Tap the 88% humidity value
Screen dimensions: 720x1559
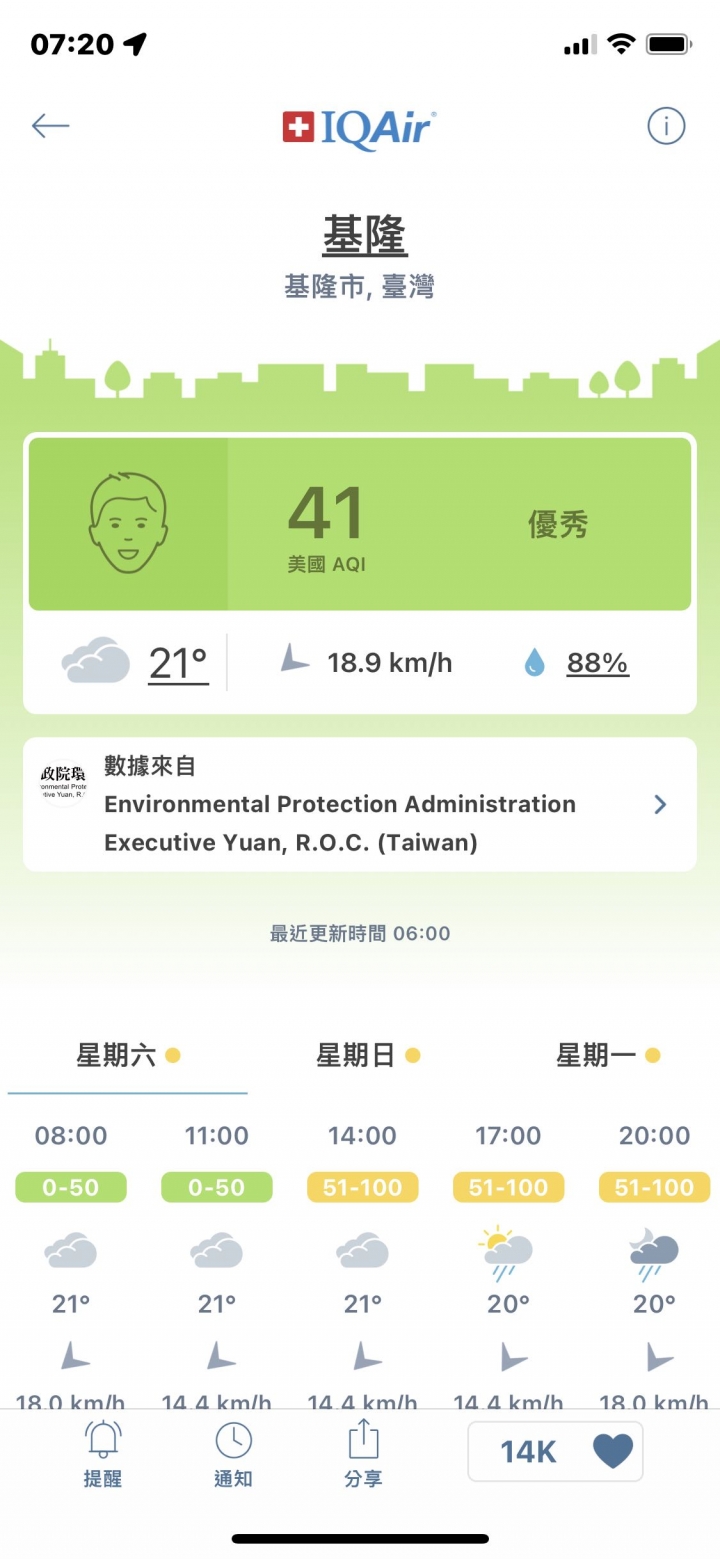tap(597, 663)
